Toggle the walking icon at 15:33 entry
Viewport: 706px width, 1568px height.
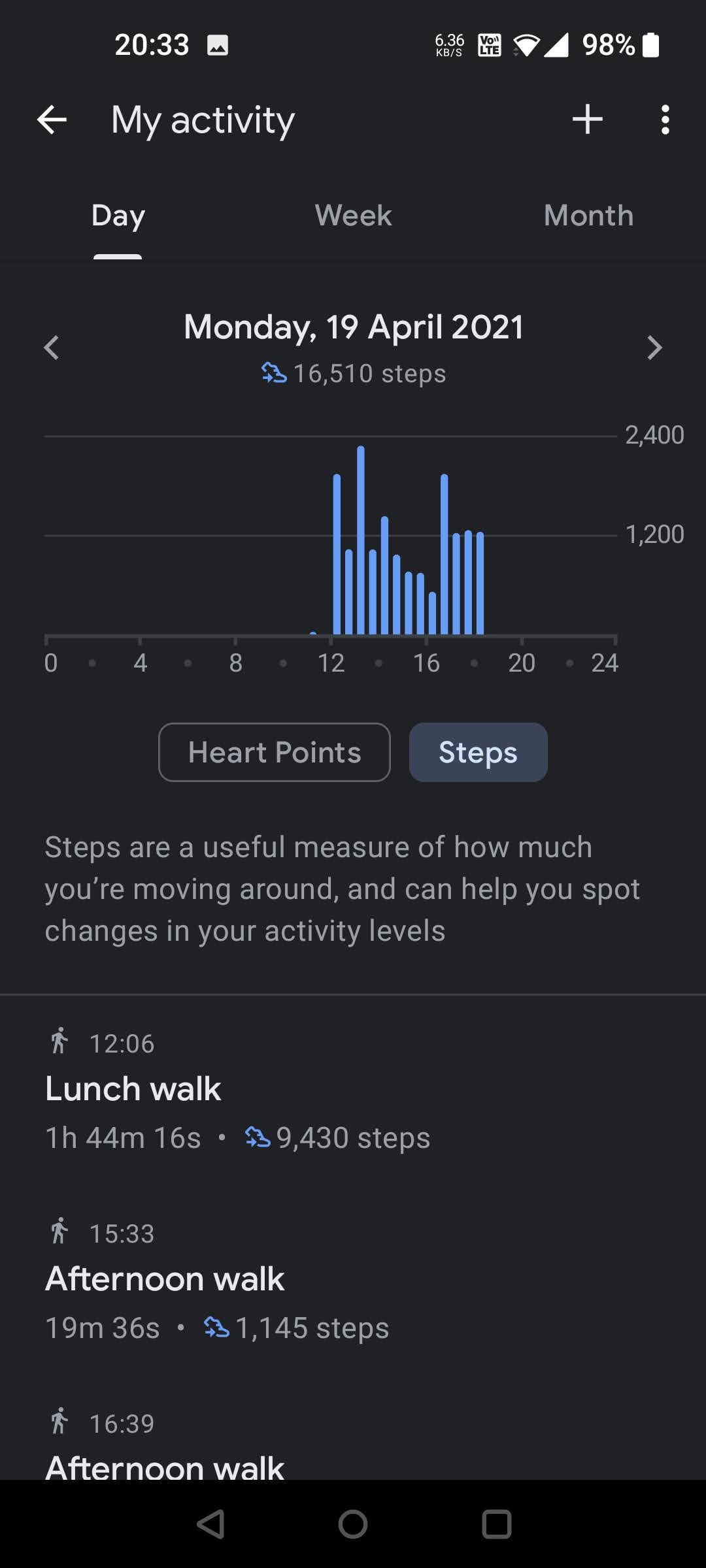(59, 1233)
